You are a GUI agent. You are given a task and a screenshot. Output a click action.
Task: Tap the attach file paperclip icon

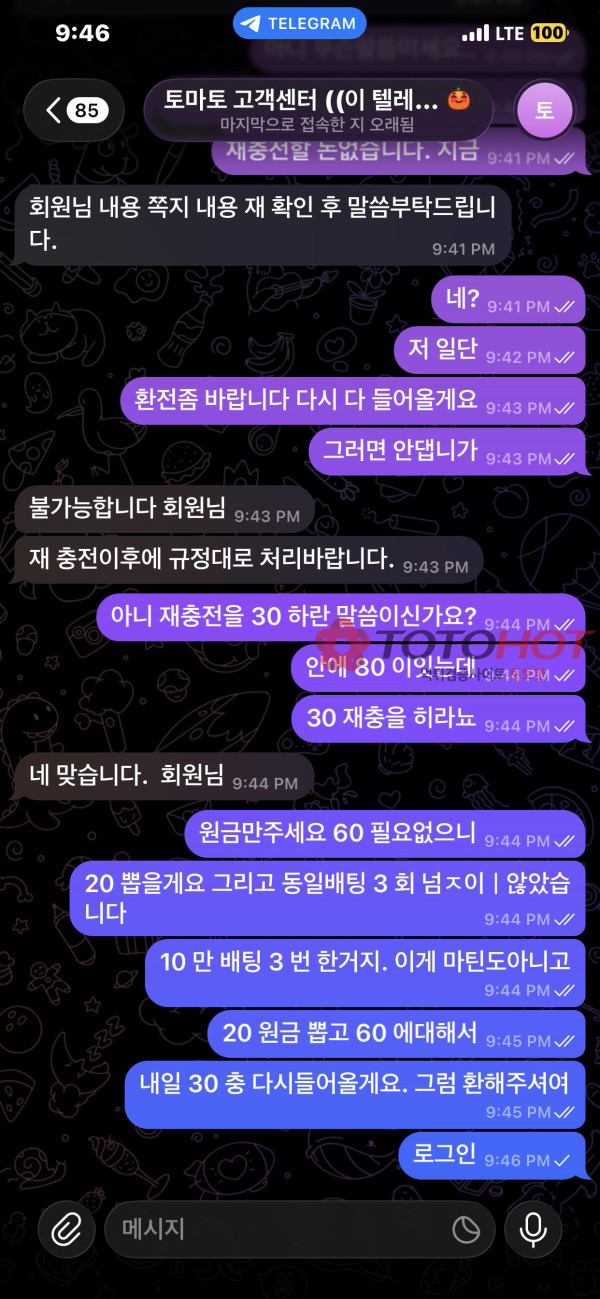tap(66, 1229)
